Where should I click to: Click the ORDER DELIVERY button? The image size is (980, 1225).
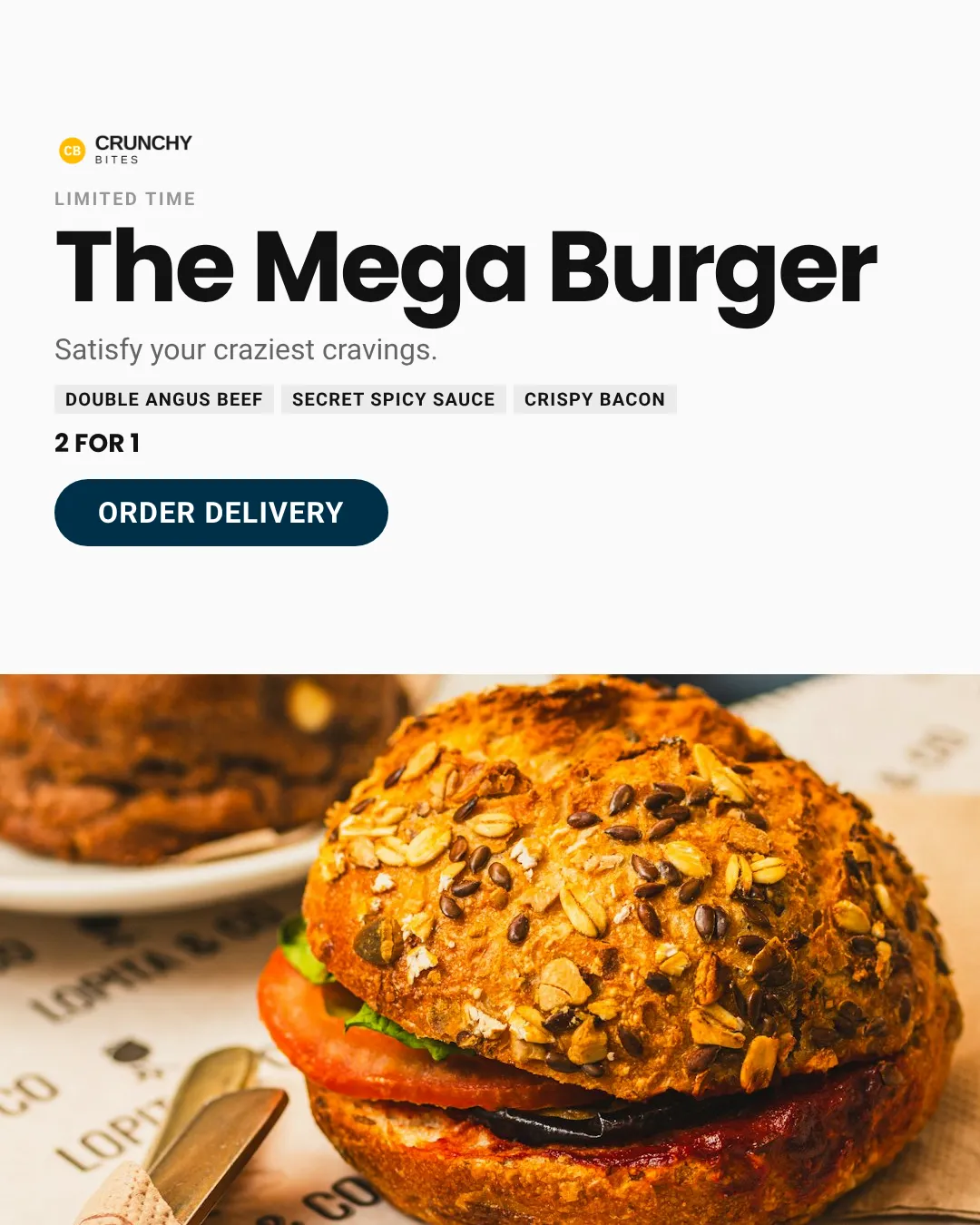tap(220, 513)
